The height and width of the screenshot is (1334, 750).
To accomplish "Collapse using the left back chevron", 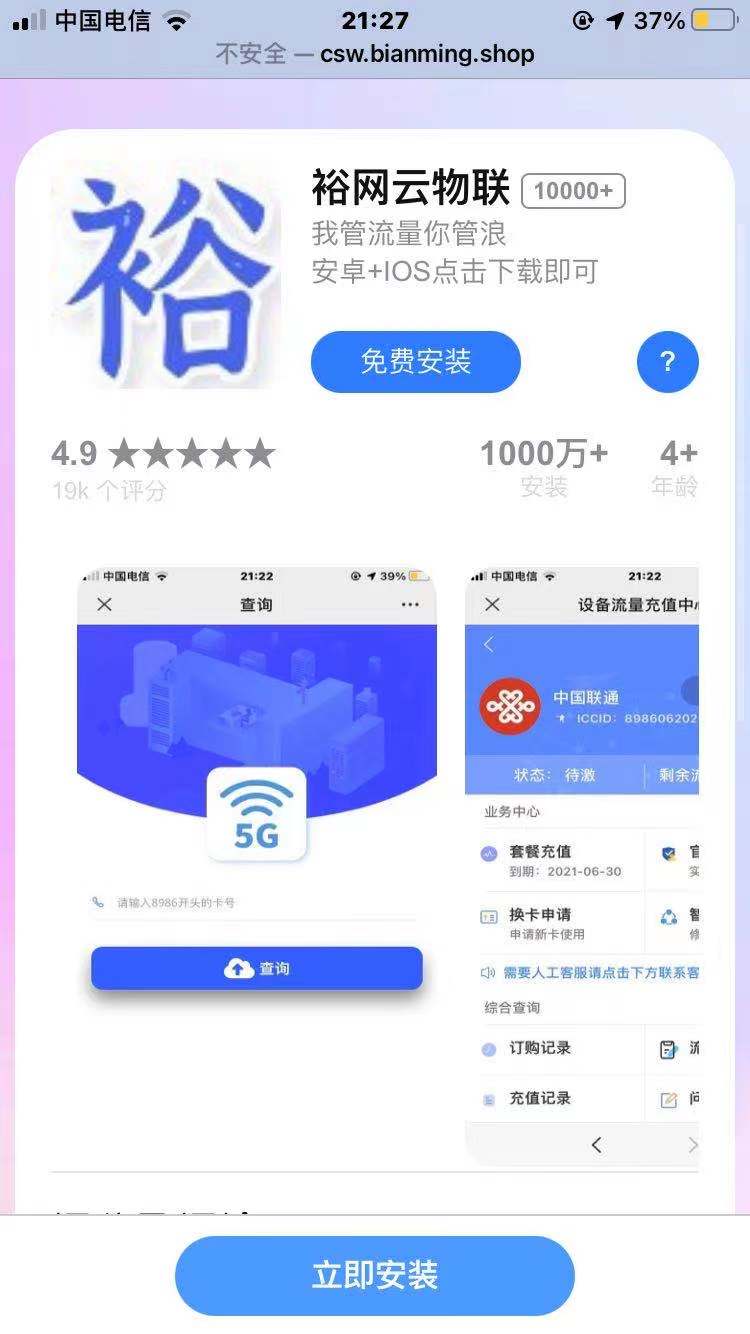I will (596, 1144).
